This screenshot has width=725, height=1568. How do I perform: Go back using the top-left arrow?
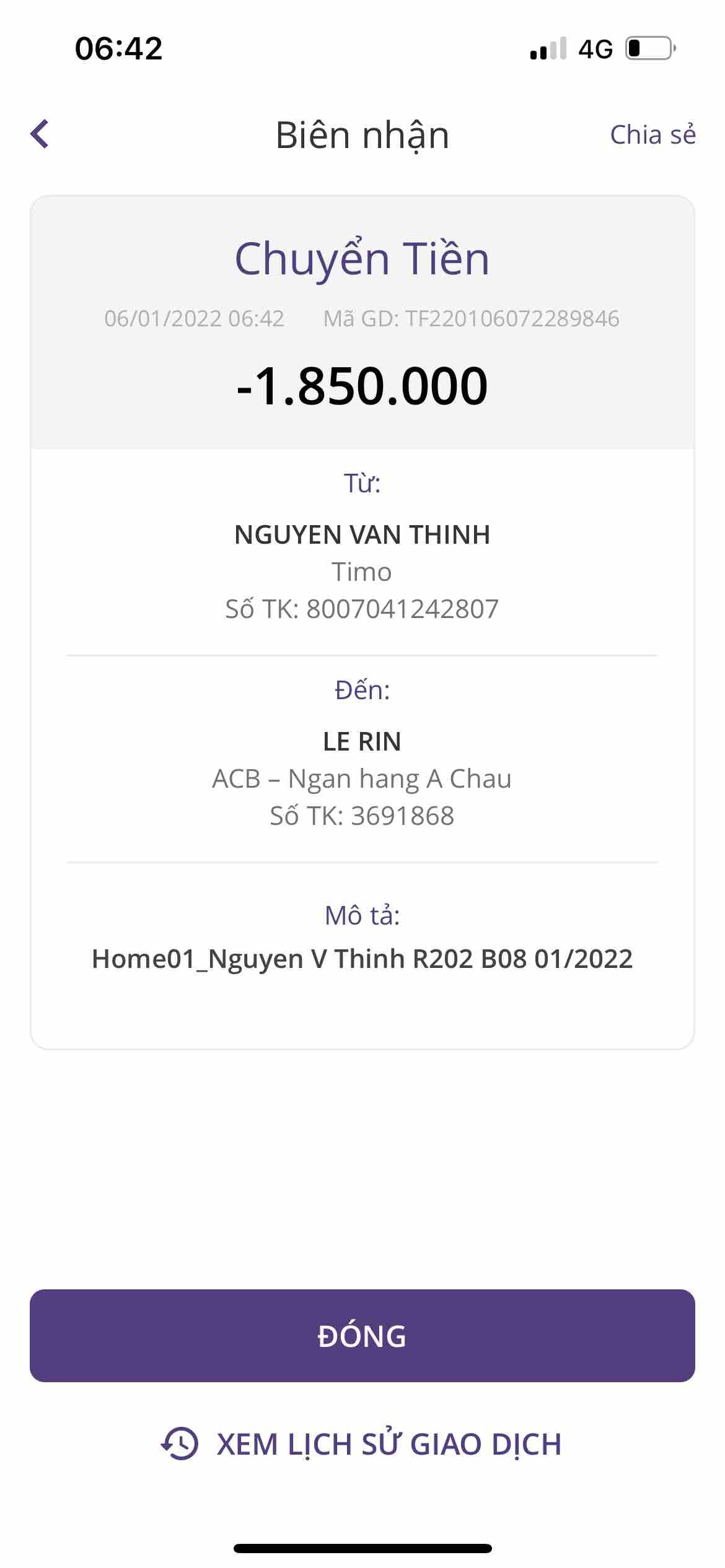click(x=40, y=134)
